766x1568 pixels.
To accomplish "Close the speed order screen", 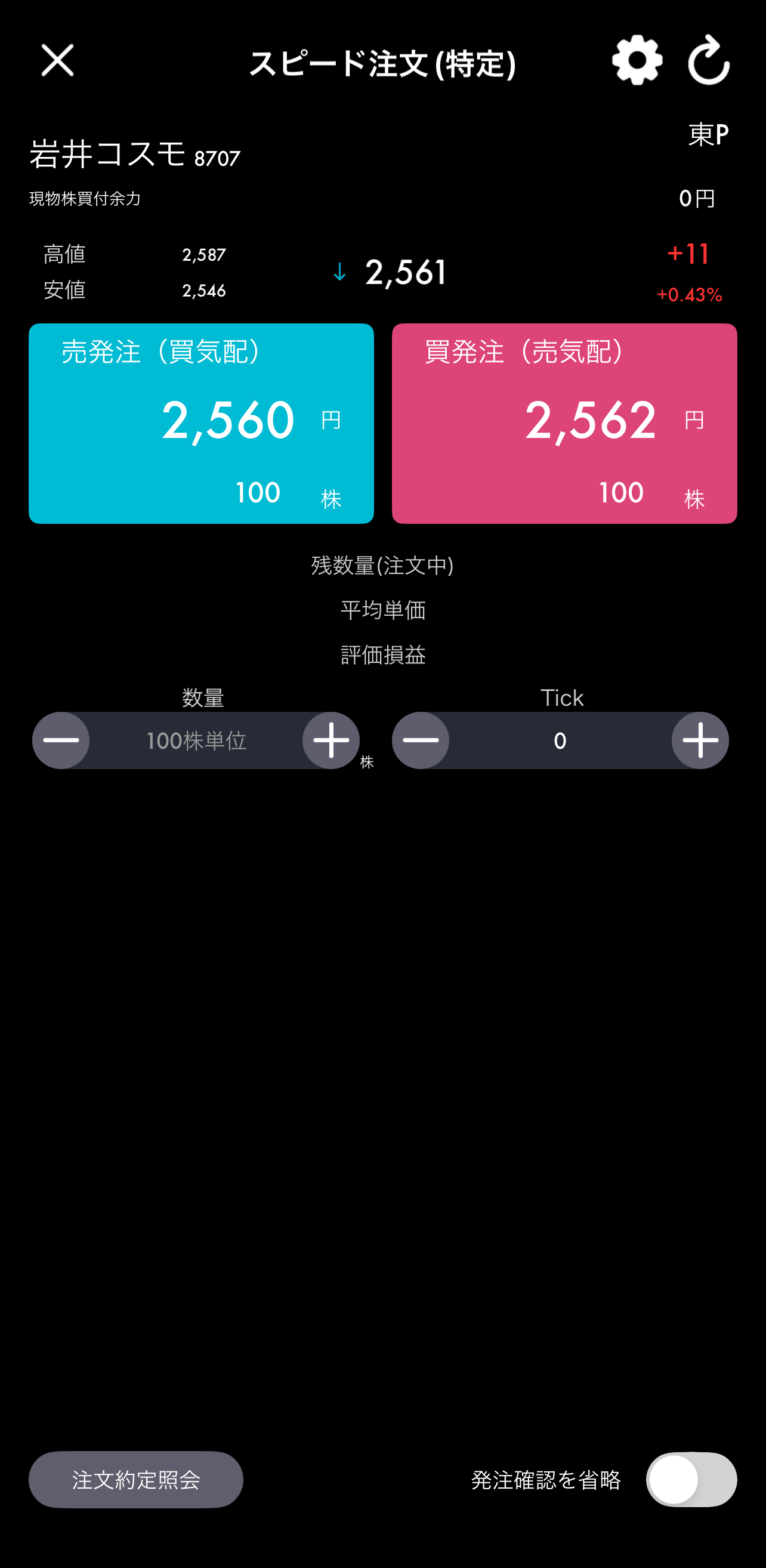I will pyautogui.click(x=58, y=60).
